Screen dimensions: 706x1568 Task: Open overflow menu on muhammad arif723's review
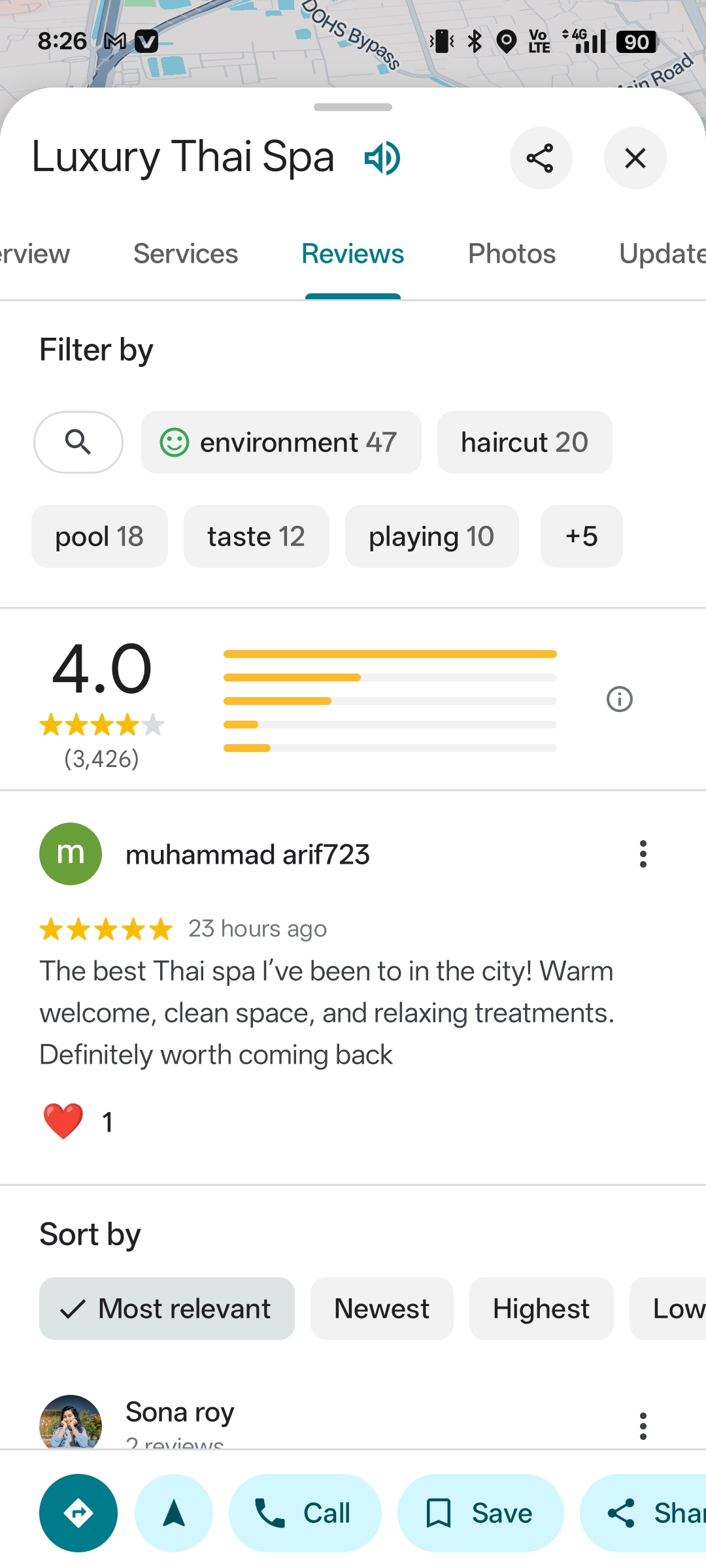[x=643, y=854]
